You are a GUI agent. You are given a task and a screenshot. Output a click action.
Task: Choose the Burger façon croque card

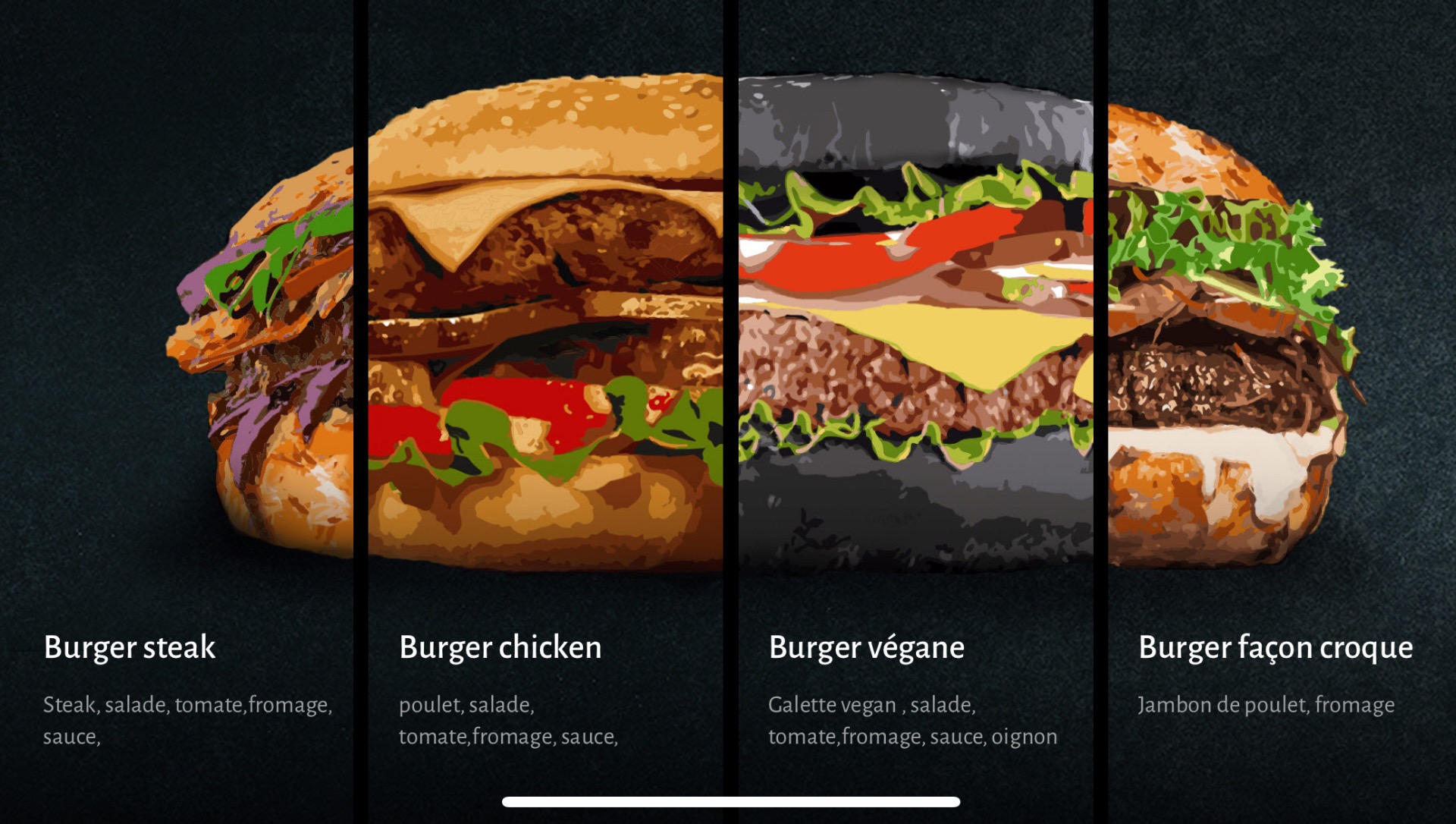coord(1282,410)
